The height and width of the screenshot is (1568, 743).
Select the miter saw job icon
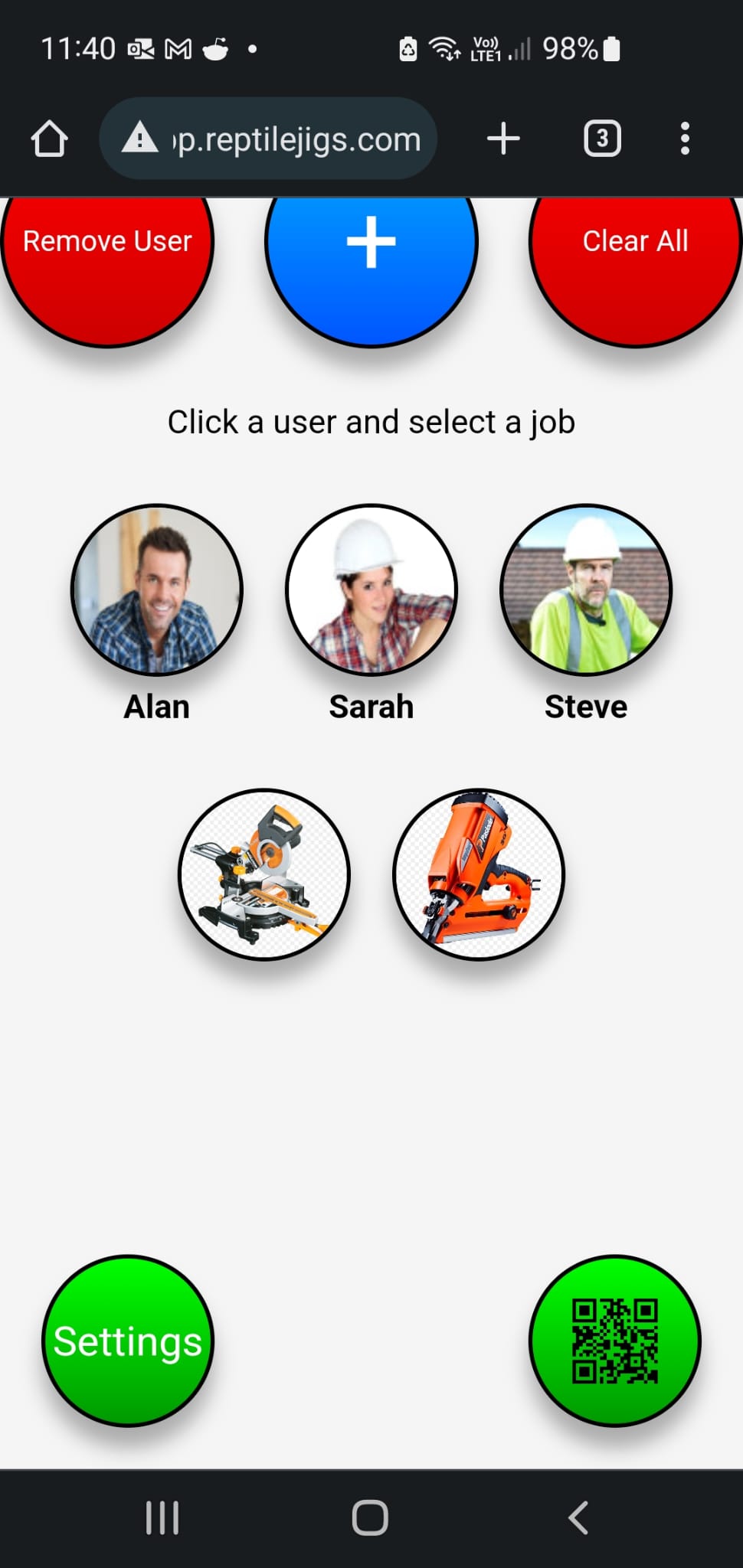coord(264,875)
